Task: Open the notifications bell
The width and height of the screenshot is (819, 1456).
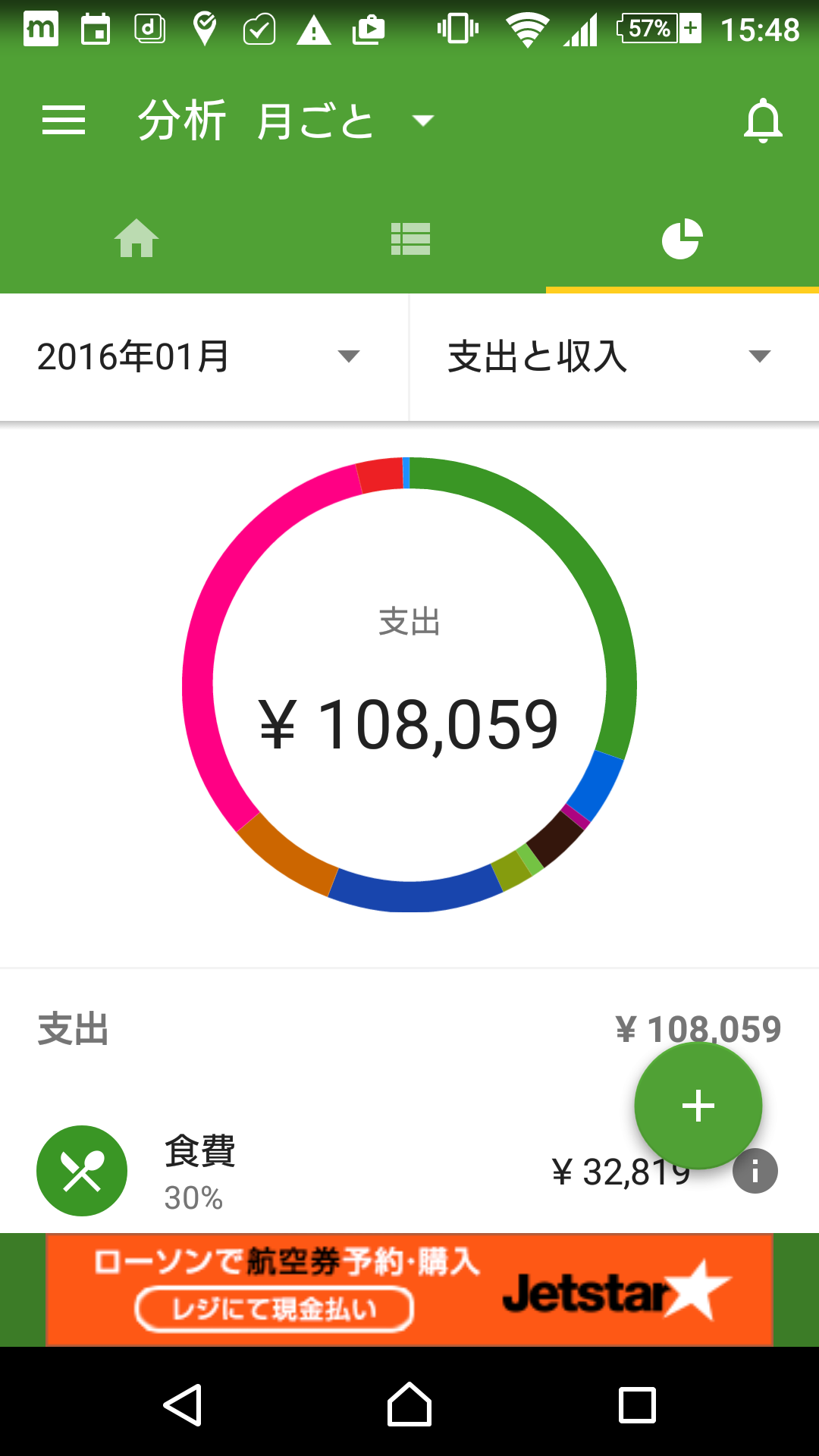Action: (x=762, y=121)
